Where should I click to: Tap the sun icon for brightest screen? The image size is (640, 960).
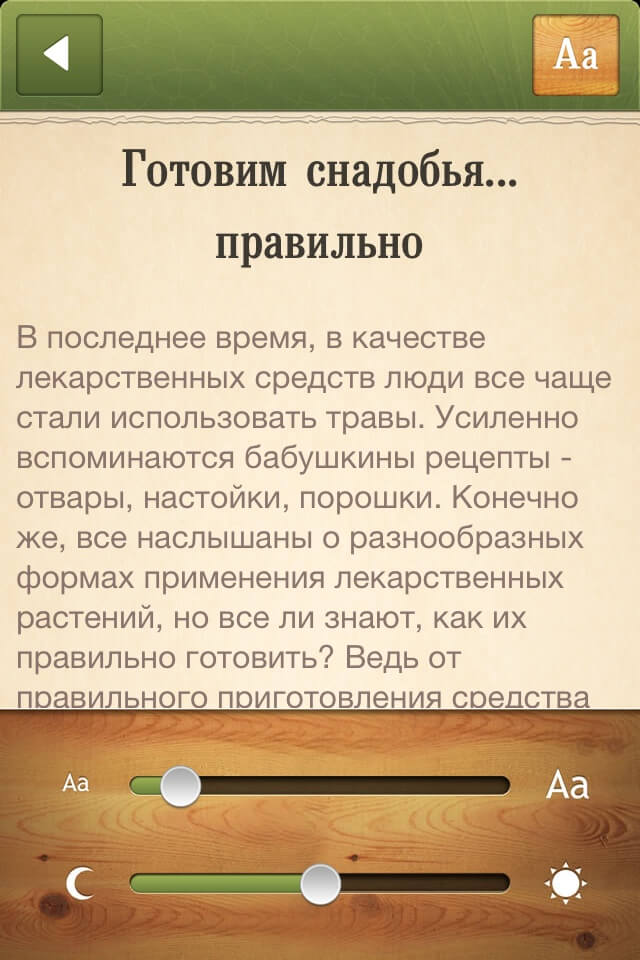(565, 883)
